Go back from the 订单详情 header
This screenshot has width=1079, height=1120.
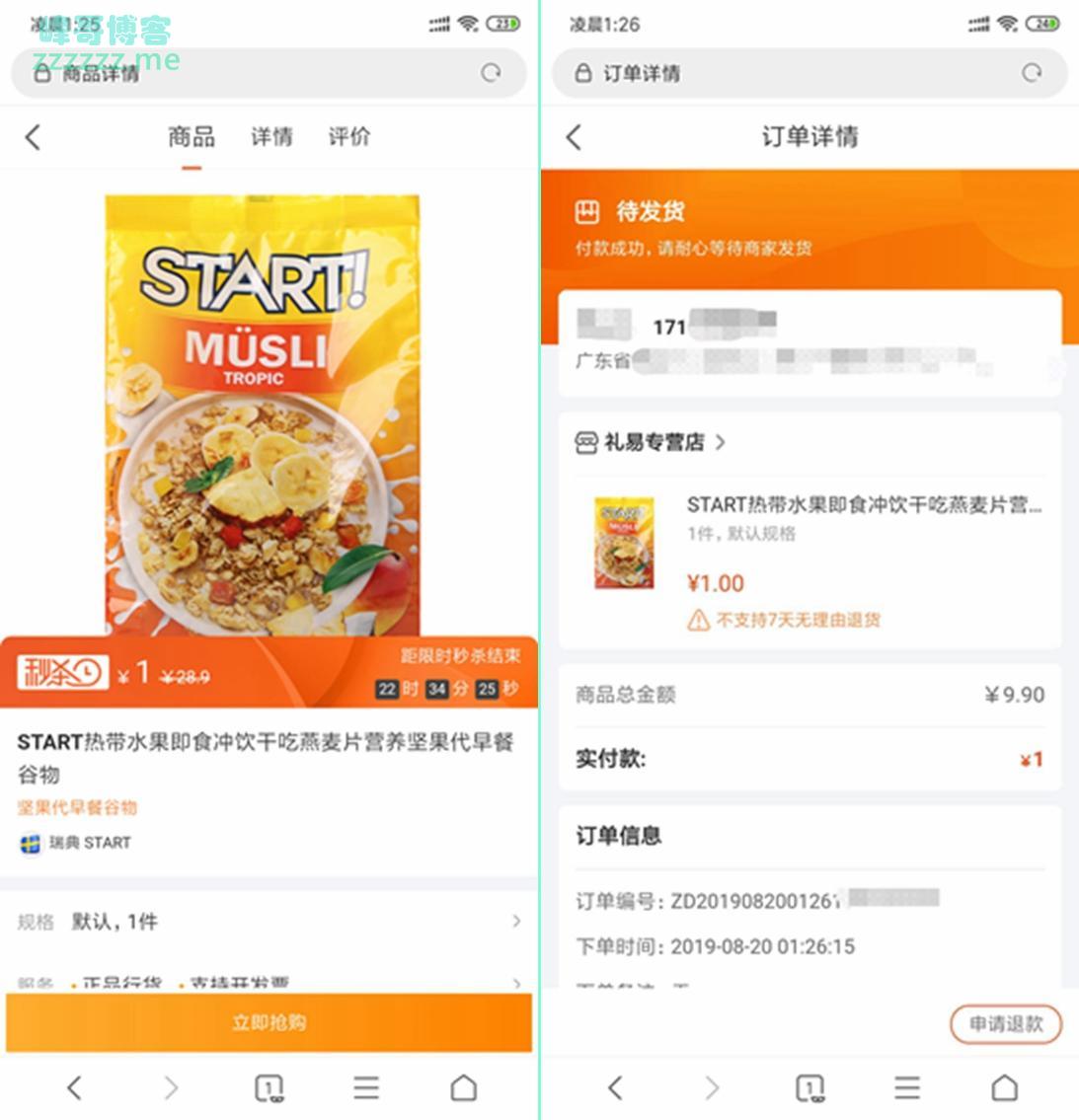(x=574, y=137)
